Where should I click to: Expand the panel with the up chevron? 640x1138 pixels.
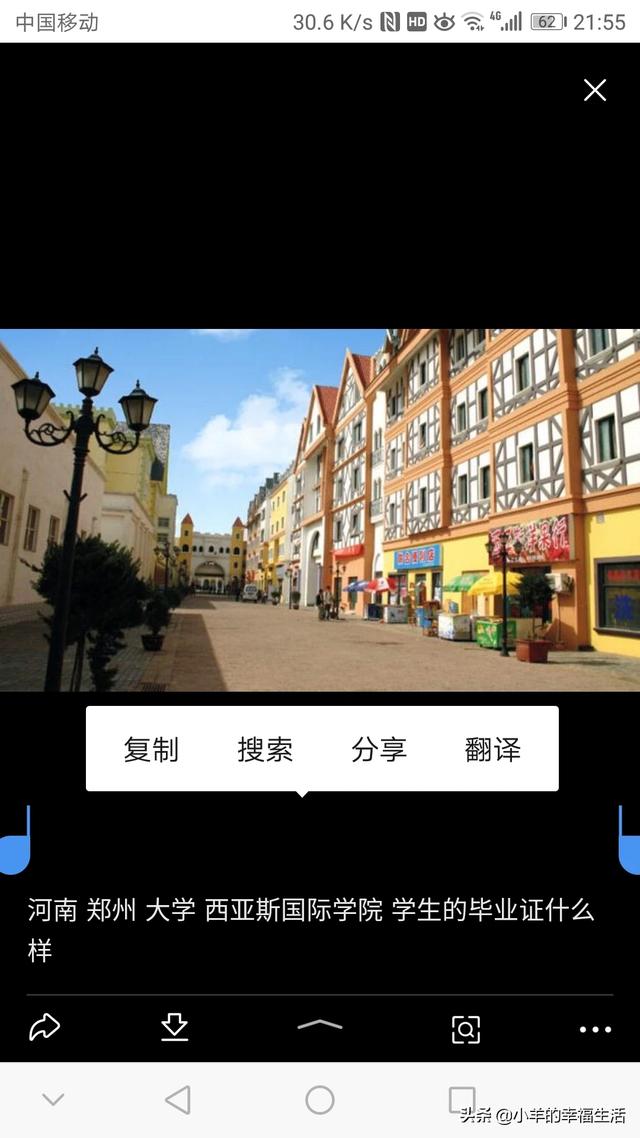320,1025
